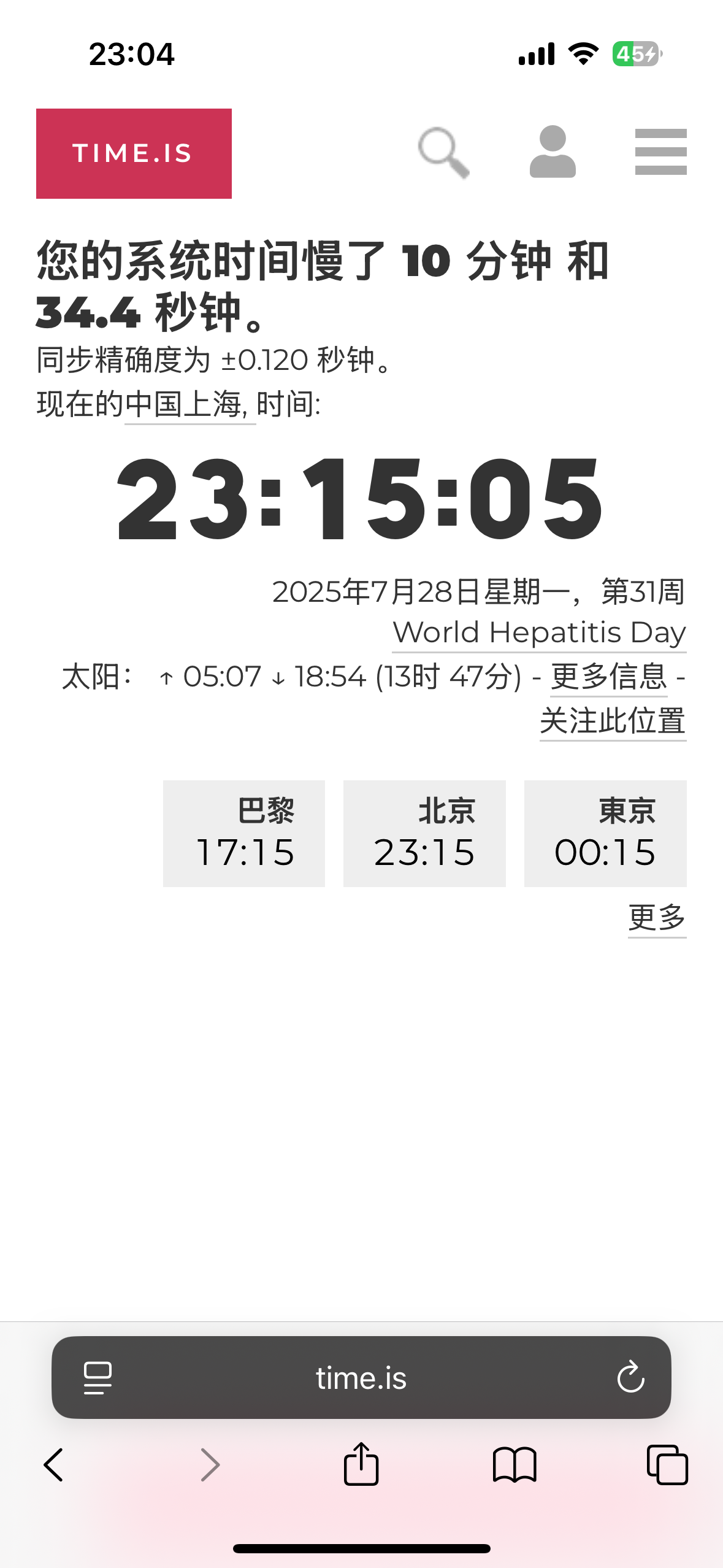
Task: Reload the page
Action: click(630, 1378)
